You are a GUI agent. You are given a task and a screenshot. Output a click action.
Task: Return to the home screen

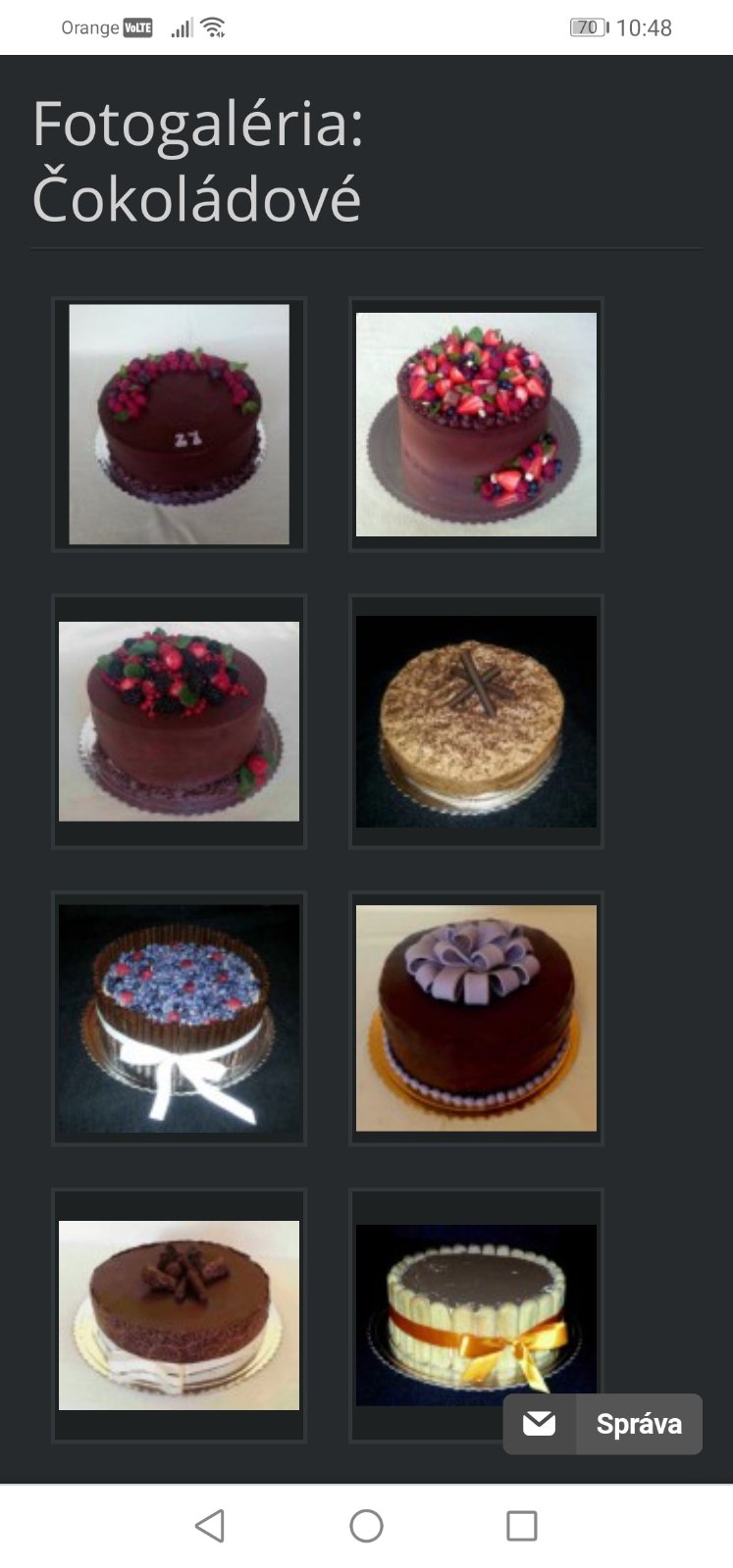tap(366, 1526)
